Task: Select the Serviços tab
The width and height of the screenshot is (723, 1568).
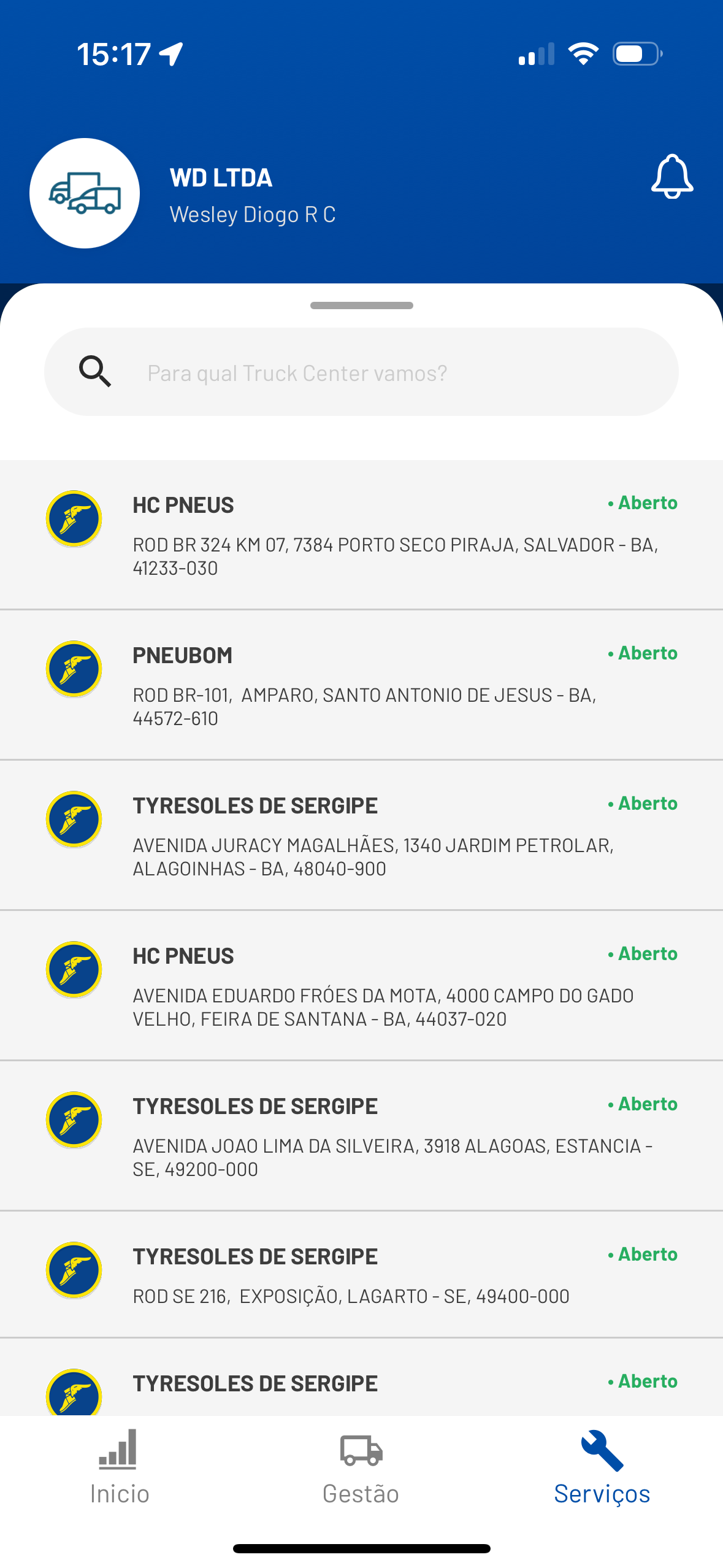Action: coord(602,1467)
